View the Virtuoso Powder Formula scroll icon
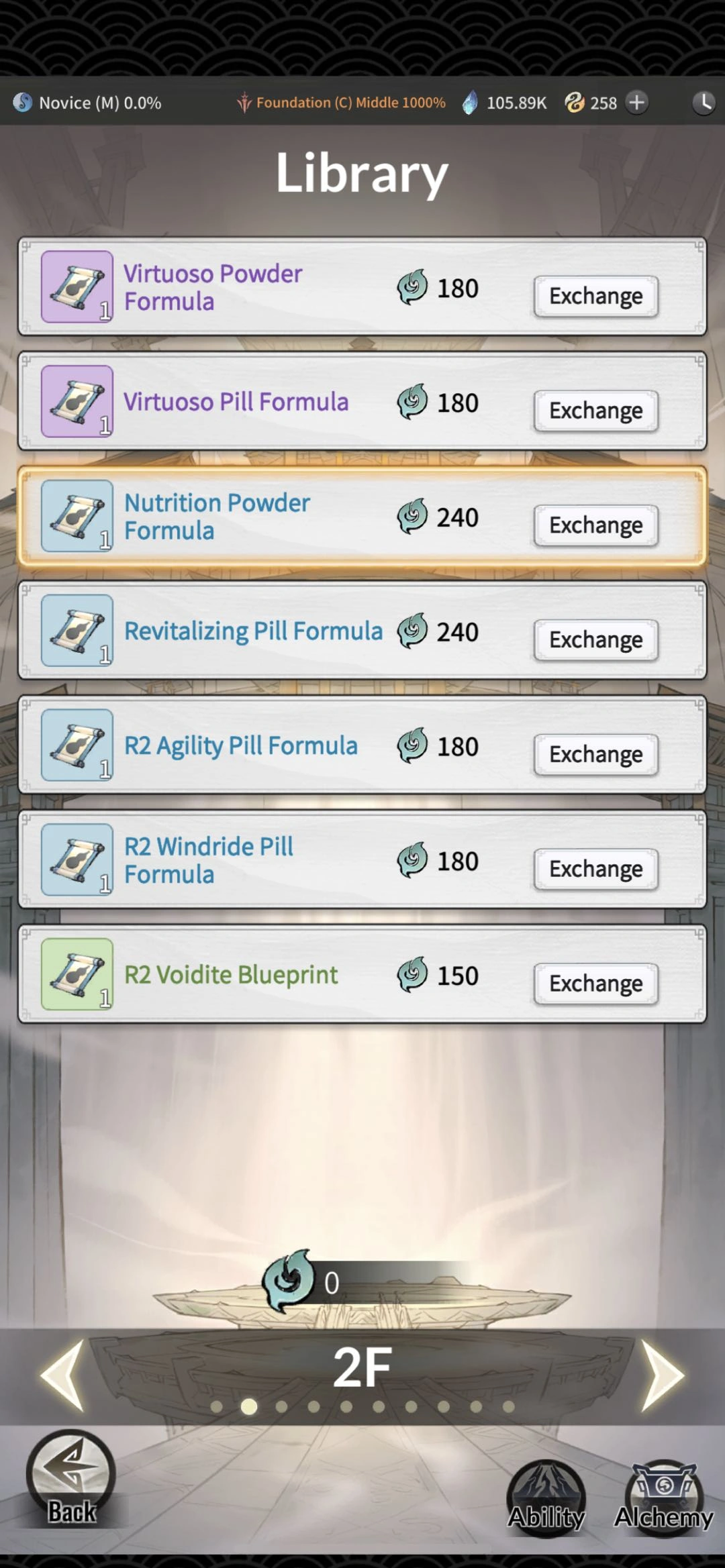Image resolution: width=725 pixels, height=1568 pixels. click(x=77, y=287)
